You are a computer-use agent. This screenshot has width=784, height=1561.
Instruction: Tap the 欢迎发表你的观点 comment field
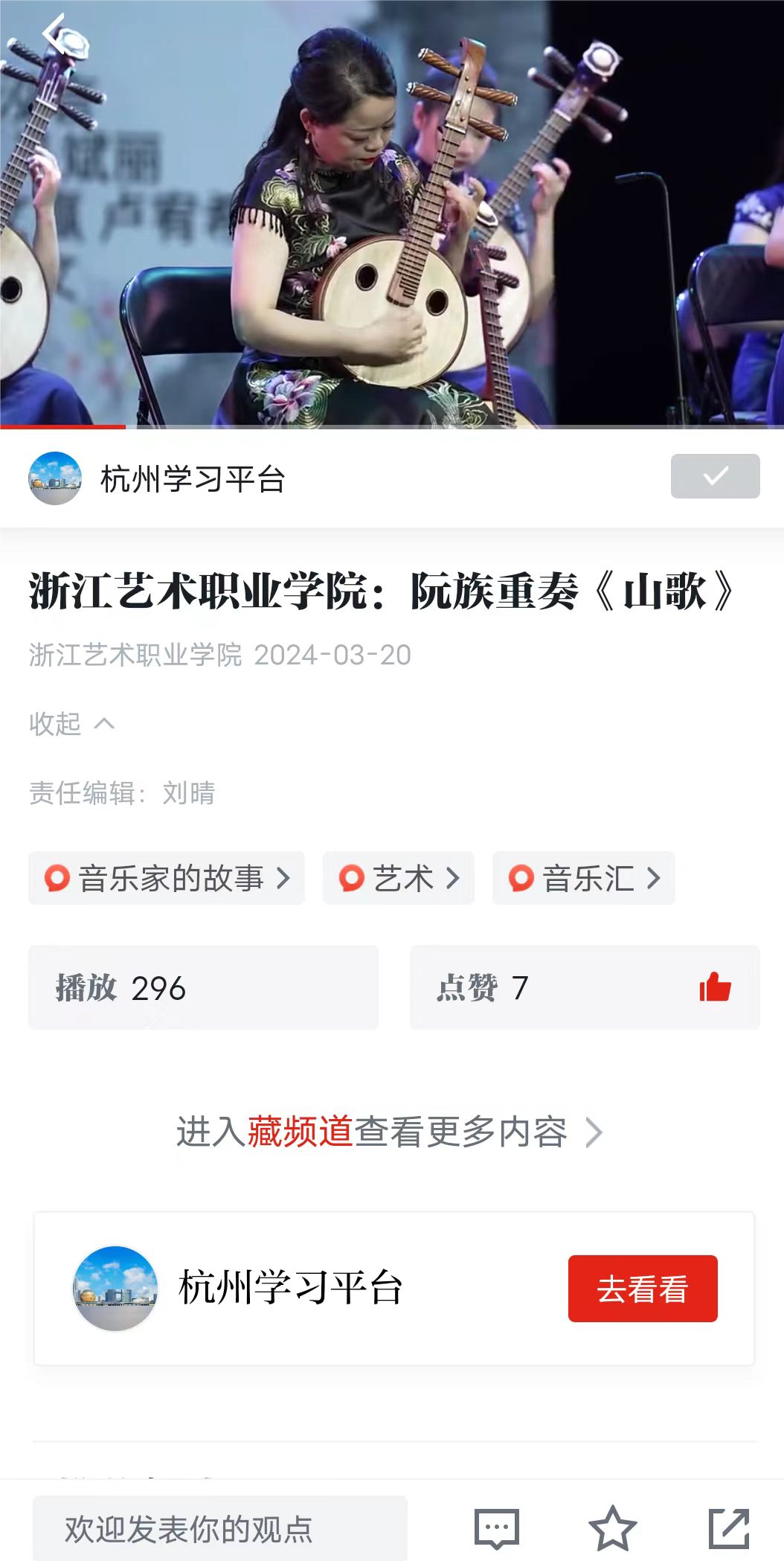(220, 1529)
